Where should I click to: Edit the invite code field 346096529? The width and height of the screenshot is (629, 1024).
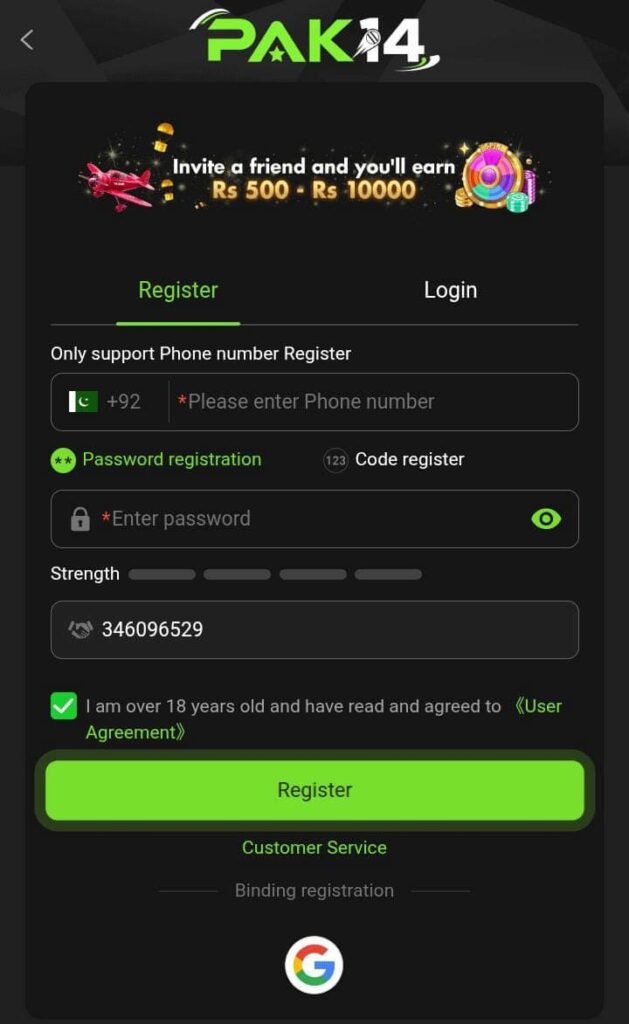click(x=314, y=630)
